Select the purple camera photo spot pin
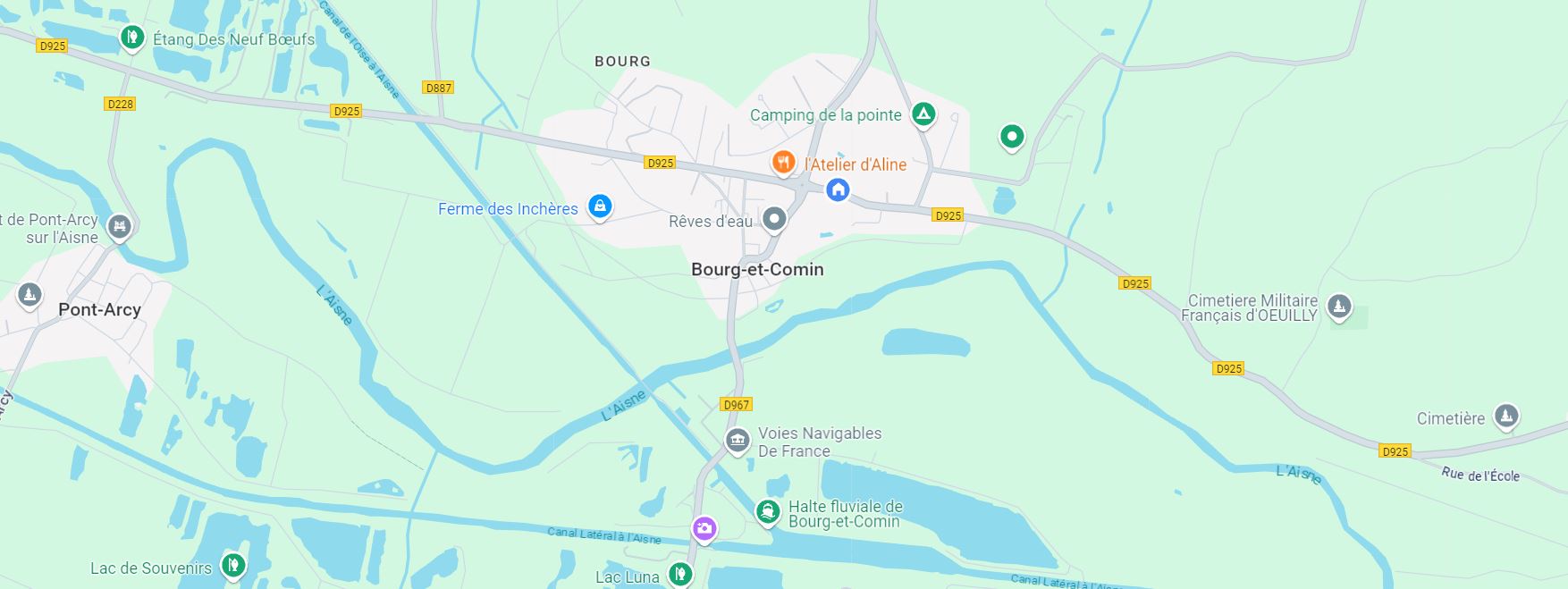The height and width of the screenshot is (589, 1568). coord(704,529)
